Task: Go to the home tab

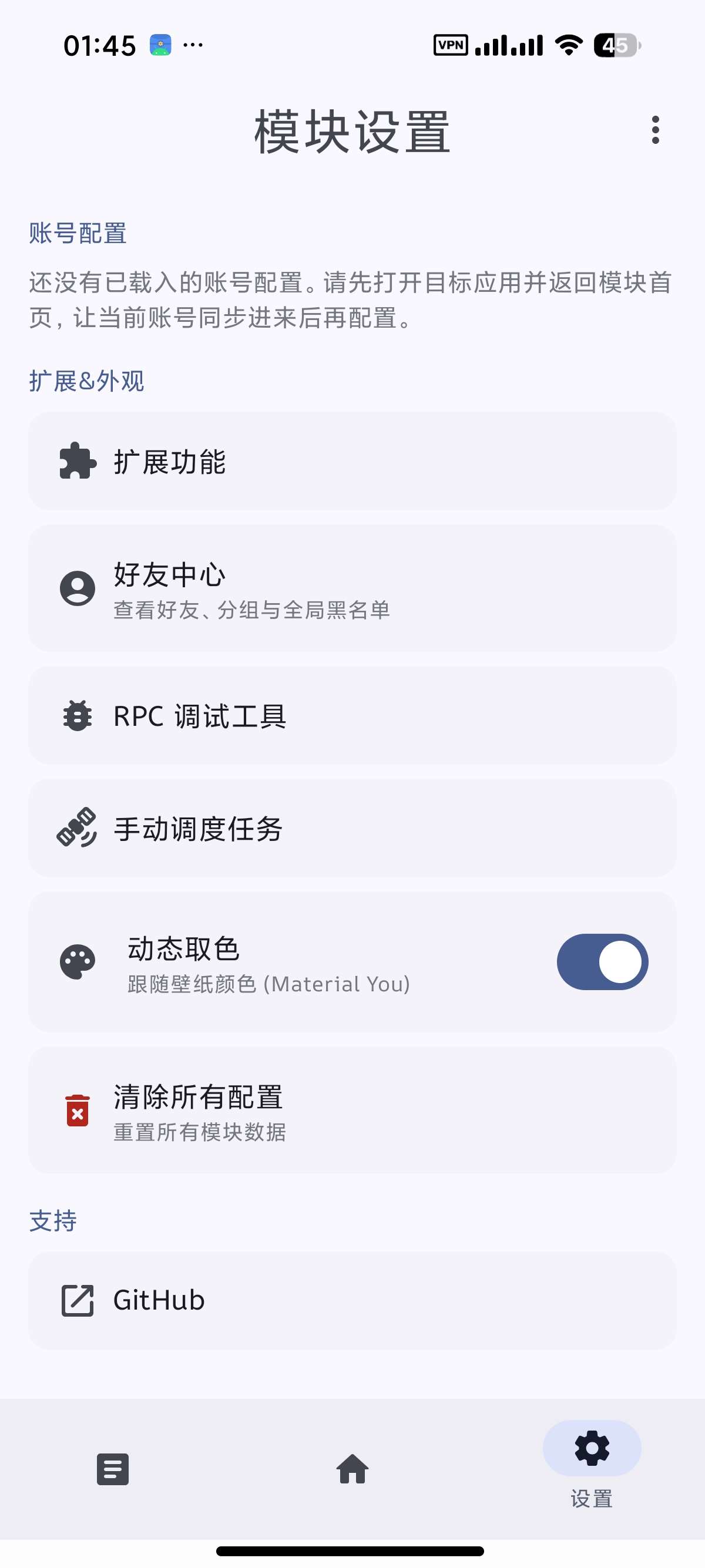Action: click(x=352, y=1469)
